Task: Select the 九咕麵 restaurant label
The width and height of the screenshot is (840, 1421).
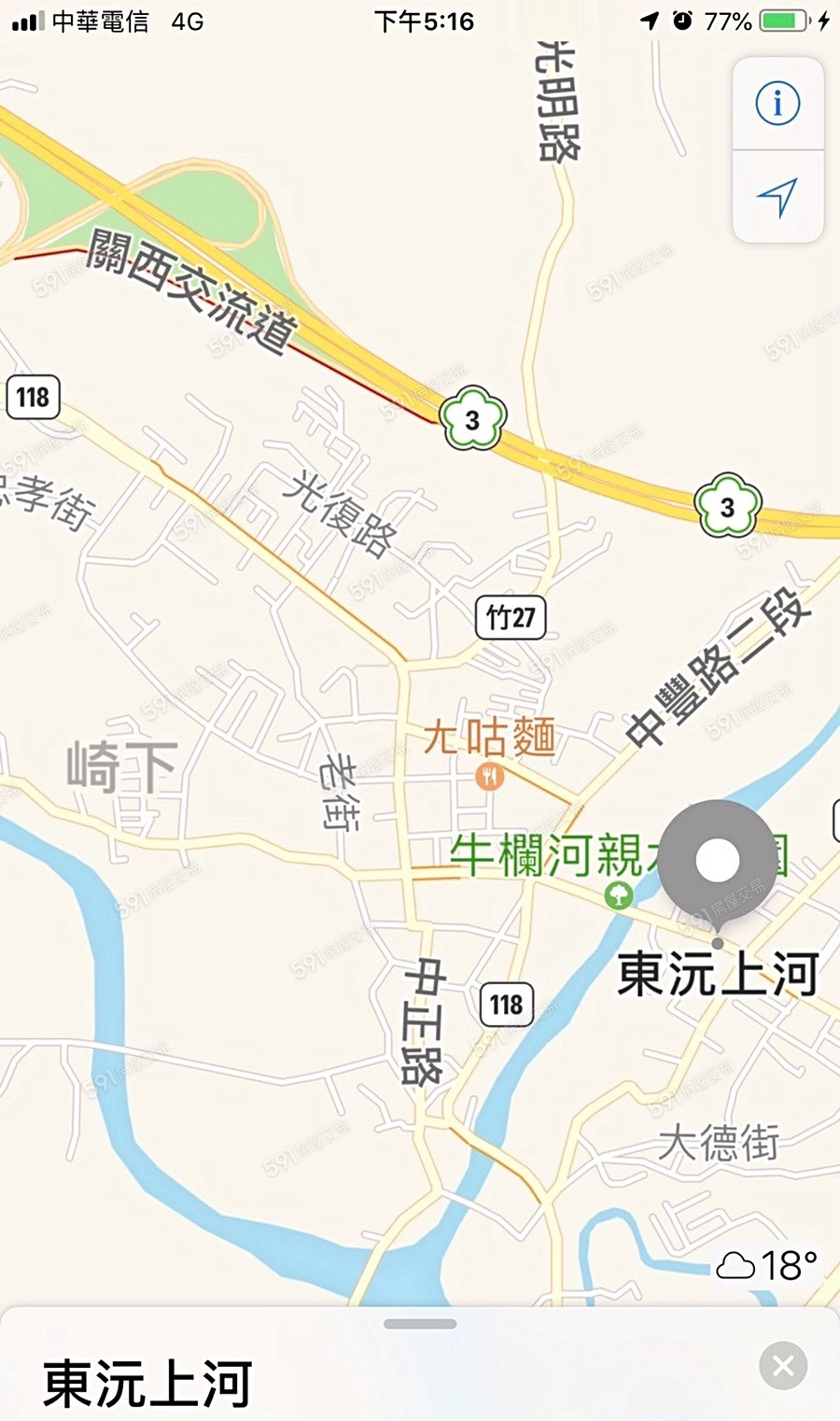Action: [490, 737]
